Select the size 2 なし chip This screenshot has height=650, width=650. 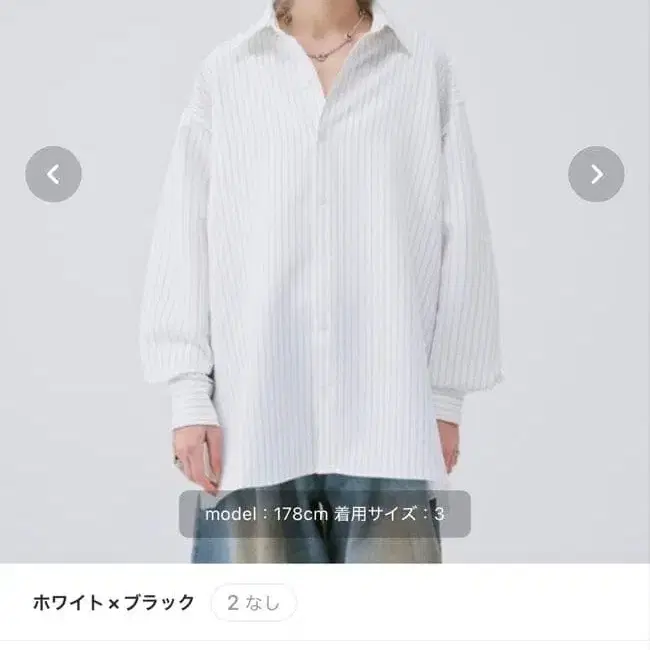254,603
